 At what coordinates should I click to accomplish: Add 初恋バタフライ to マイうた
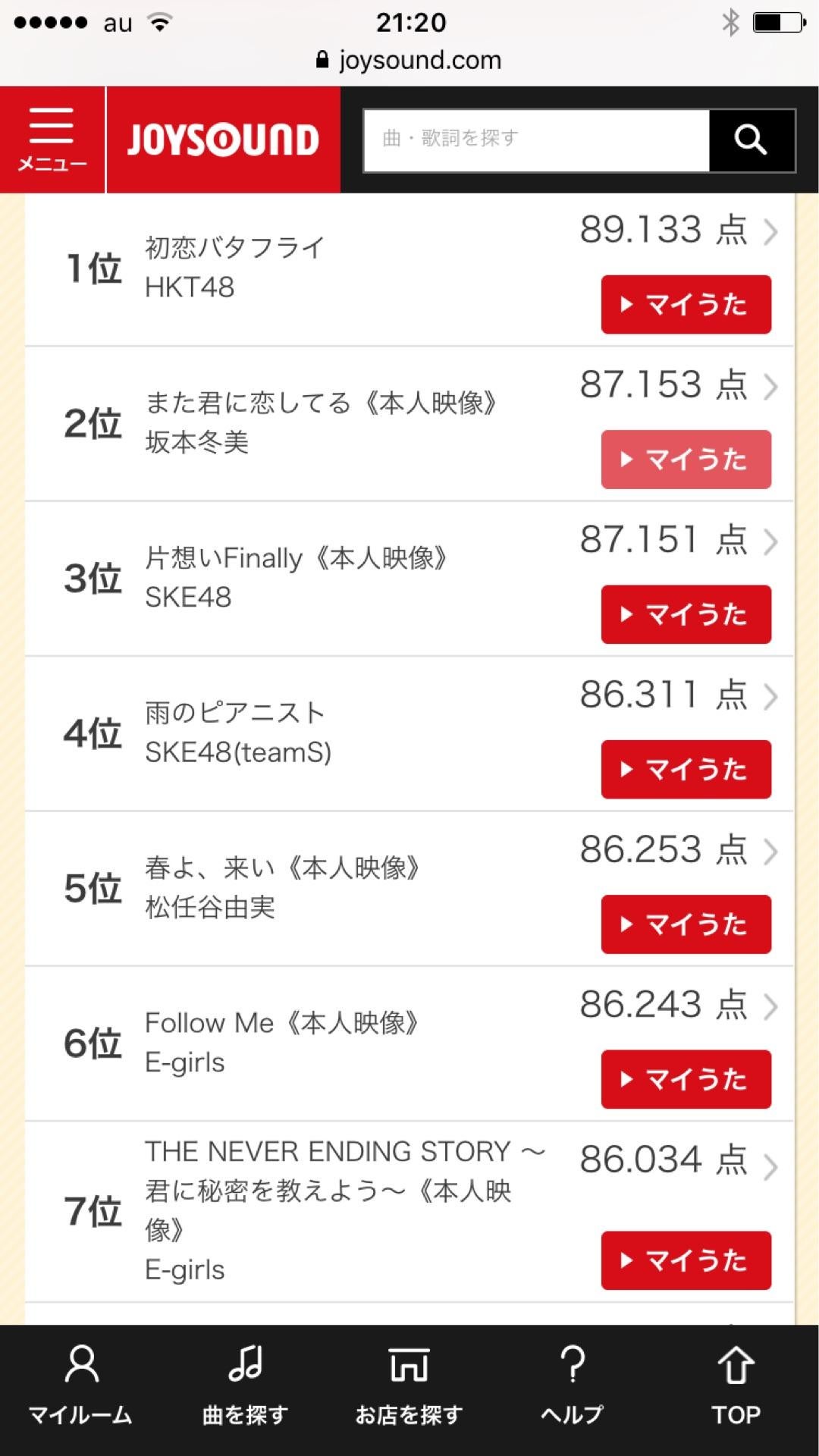686,305
